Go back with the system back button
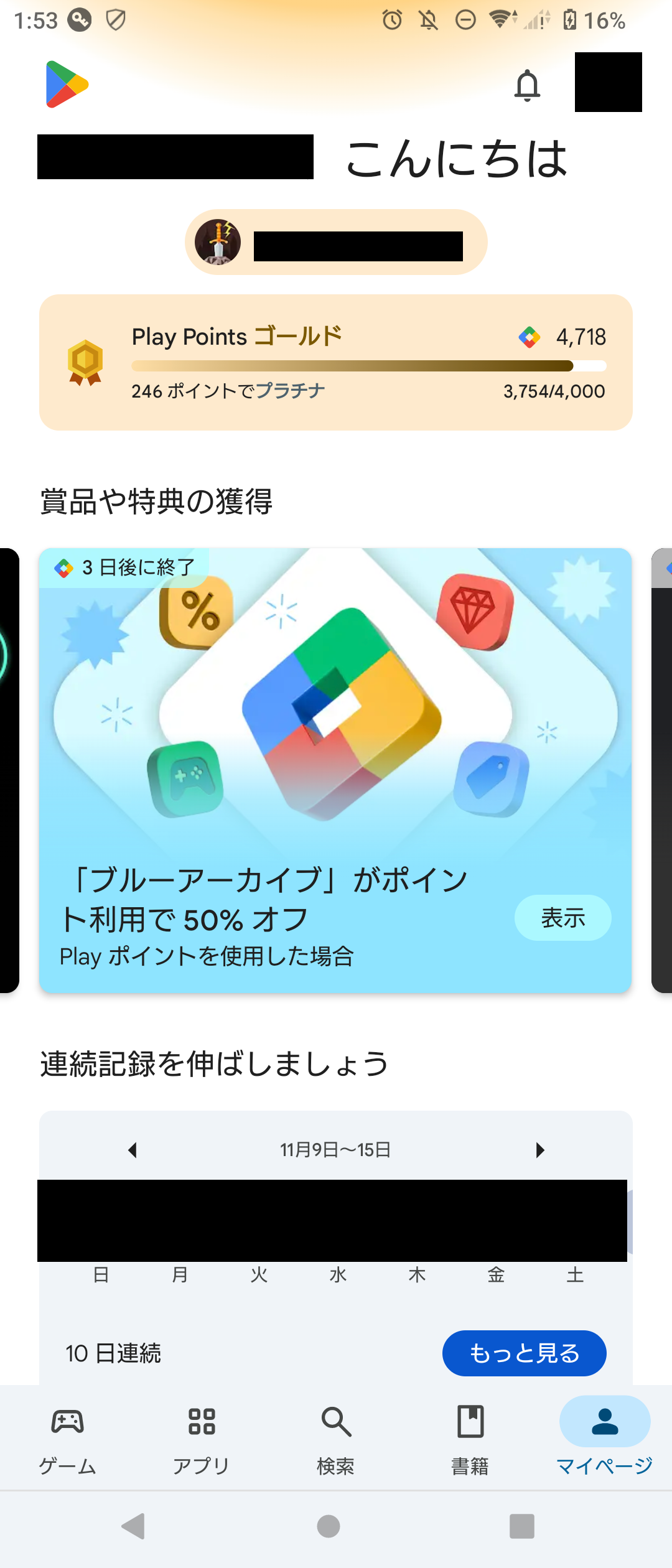The image size is (672, 1568). (x=134, y=1526)
